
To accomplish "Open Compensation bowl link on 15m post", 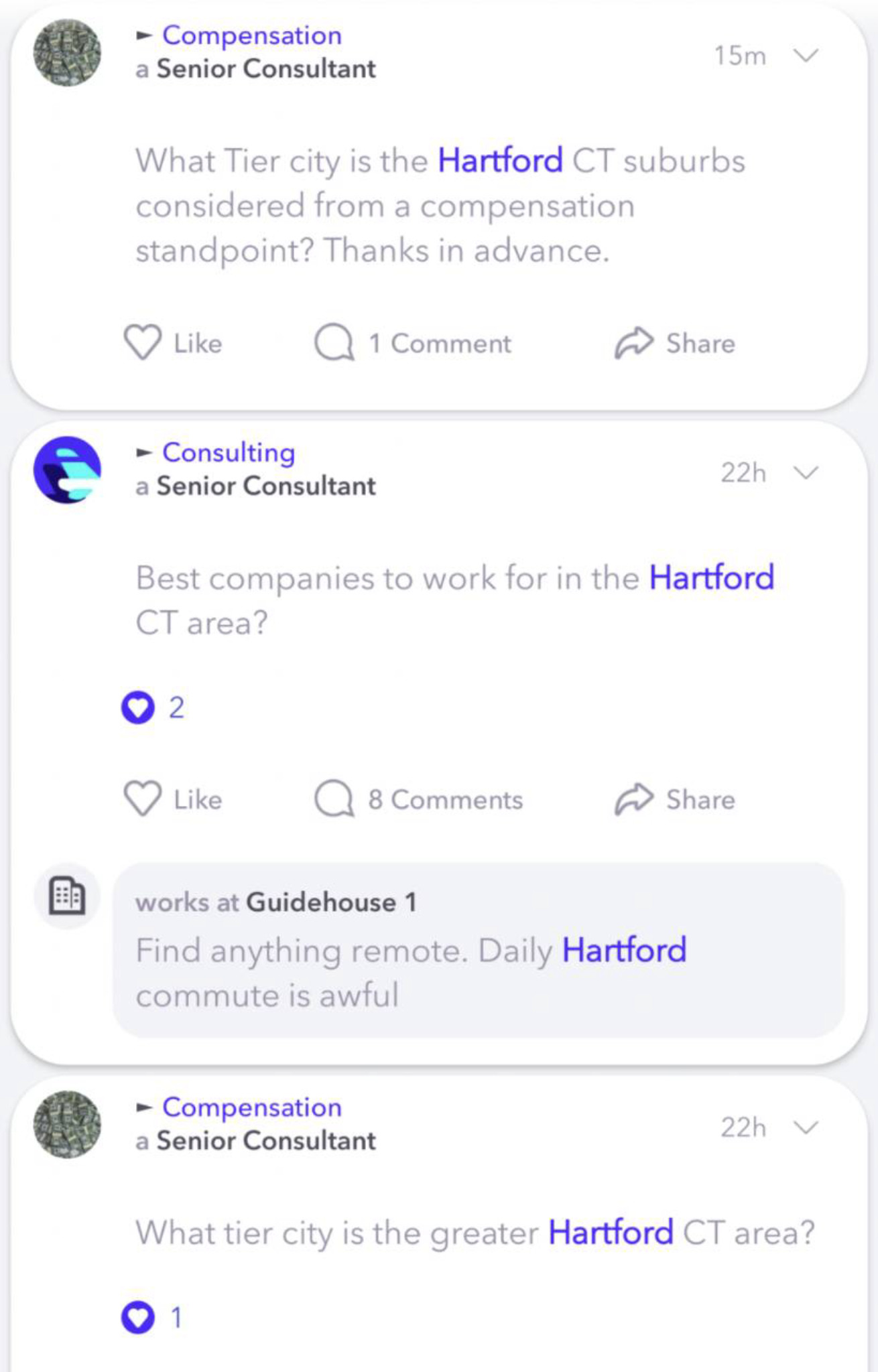I will click(x=252, y=36).
